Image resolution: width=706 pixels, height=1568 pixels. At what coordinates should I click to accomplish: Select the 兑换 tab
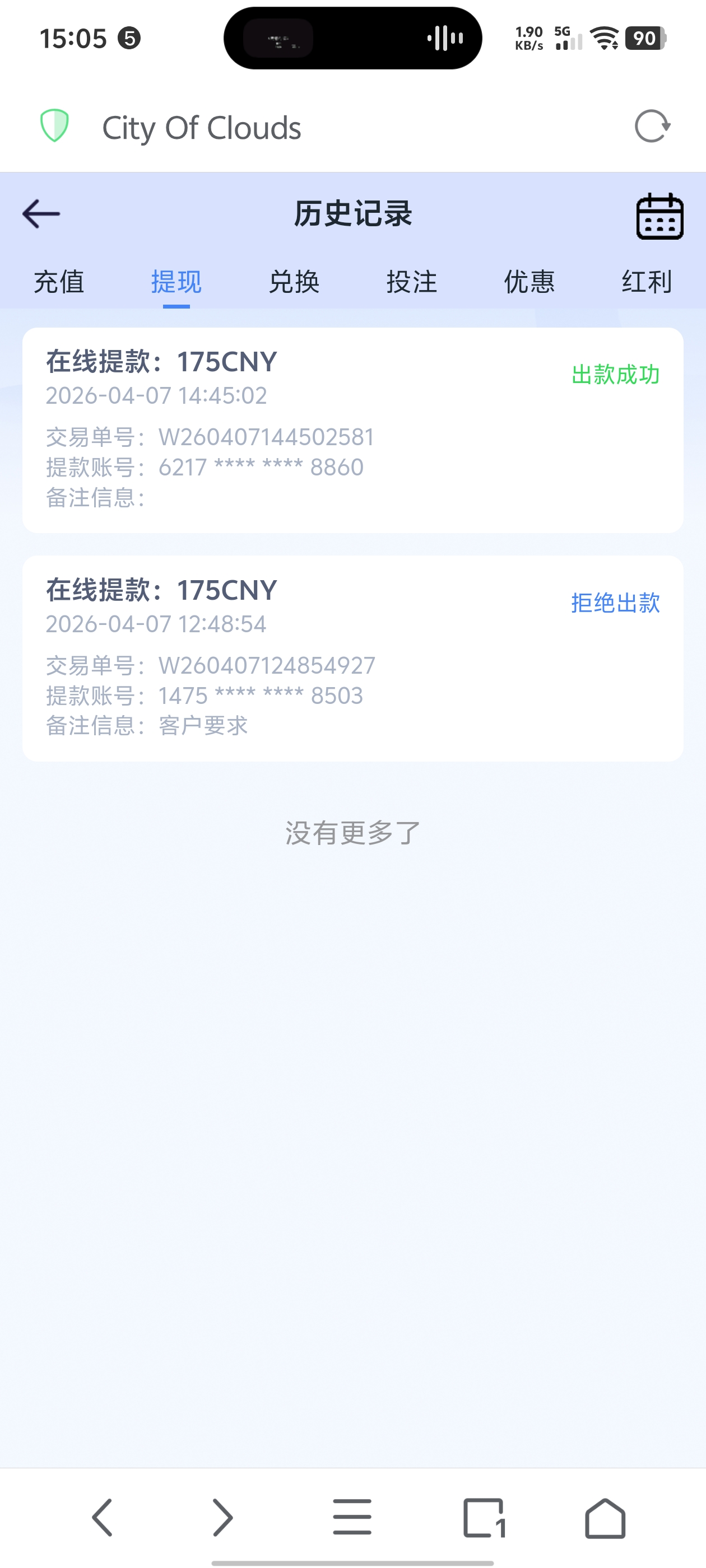294,281
